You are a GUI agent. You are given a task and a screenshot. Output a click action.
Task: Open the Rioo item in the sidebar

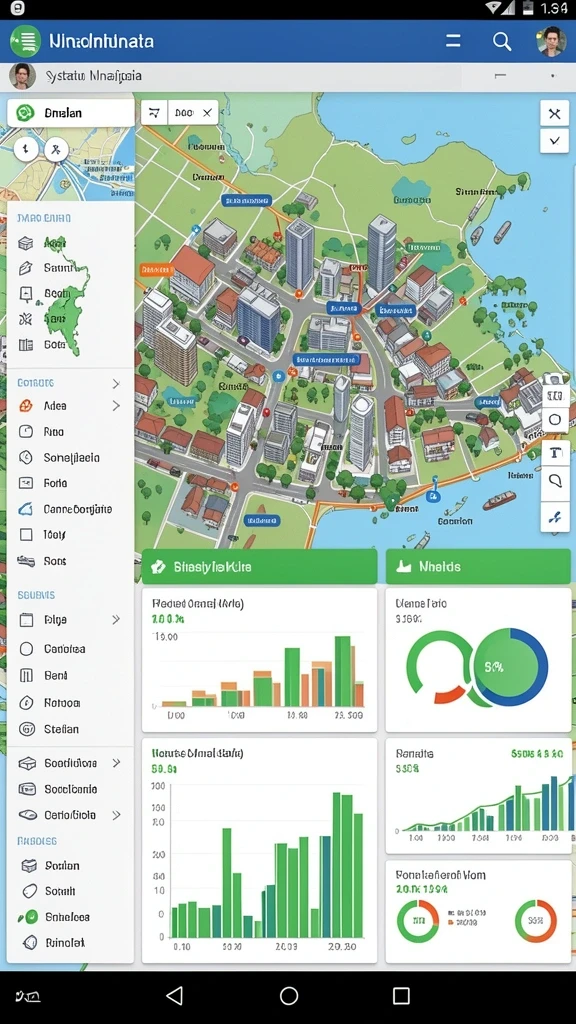tap(71, 432)
